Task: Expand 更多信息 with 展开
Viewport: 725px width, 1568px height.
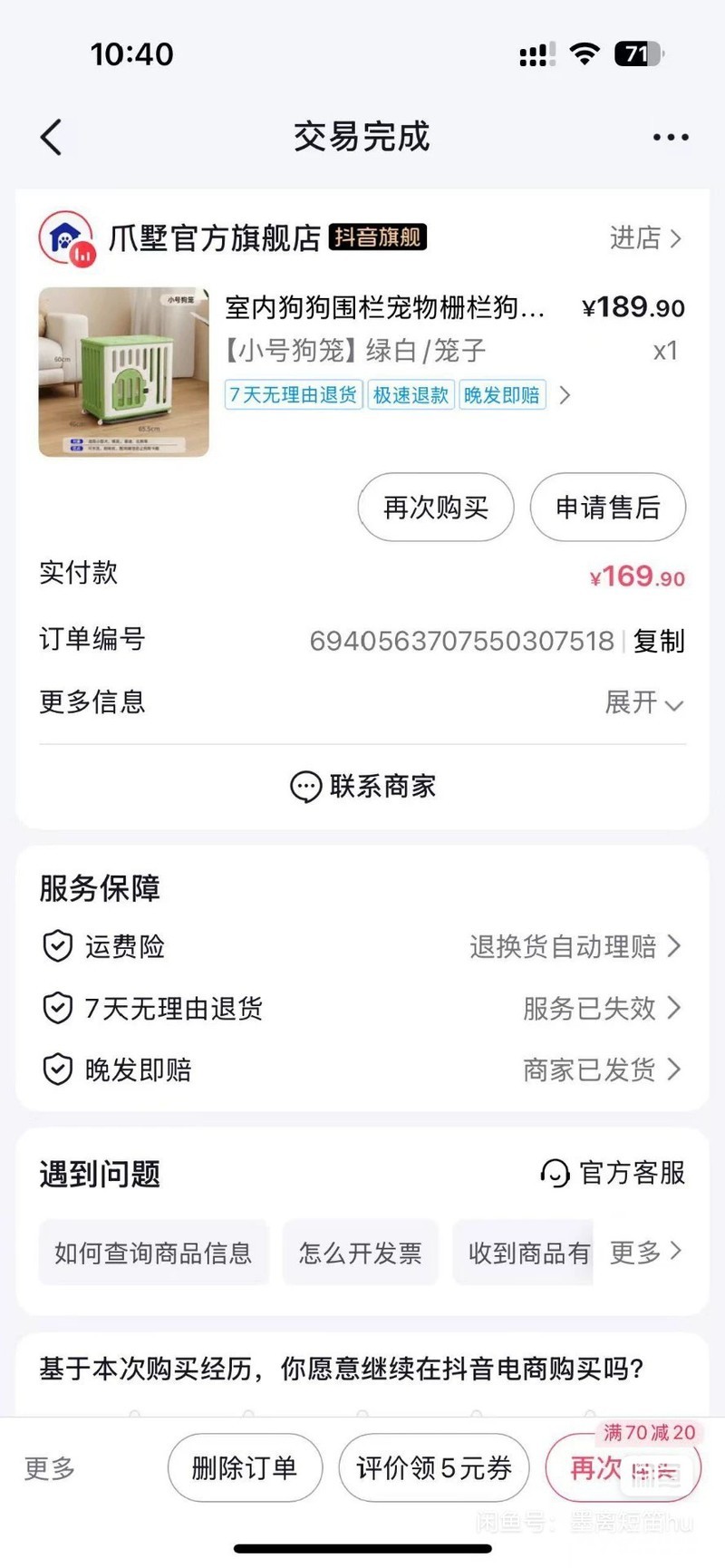Action: 643,702
